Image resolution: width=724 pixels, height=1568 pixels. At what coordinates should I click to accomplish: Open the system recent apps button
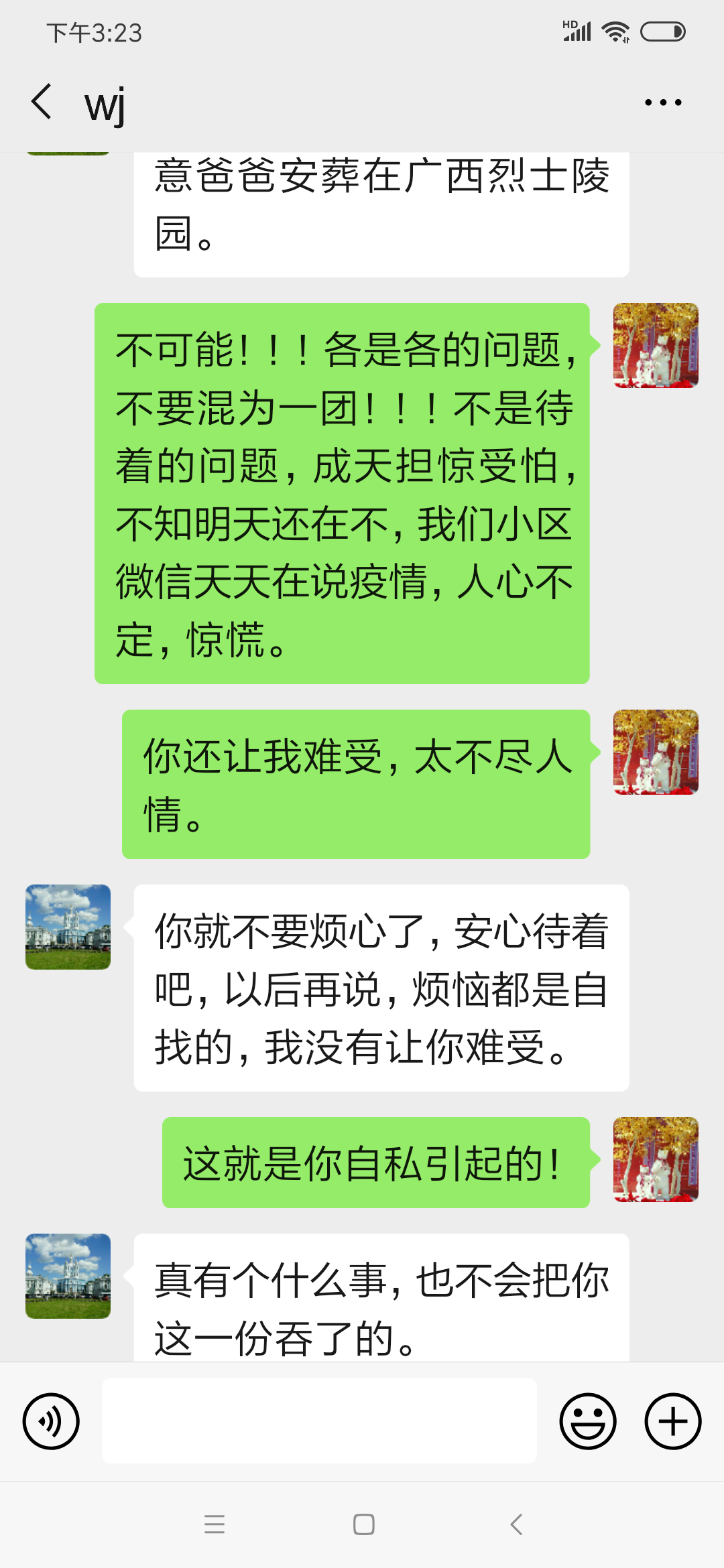pyautogui.click(x=215, y=1524)
